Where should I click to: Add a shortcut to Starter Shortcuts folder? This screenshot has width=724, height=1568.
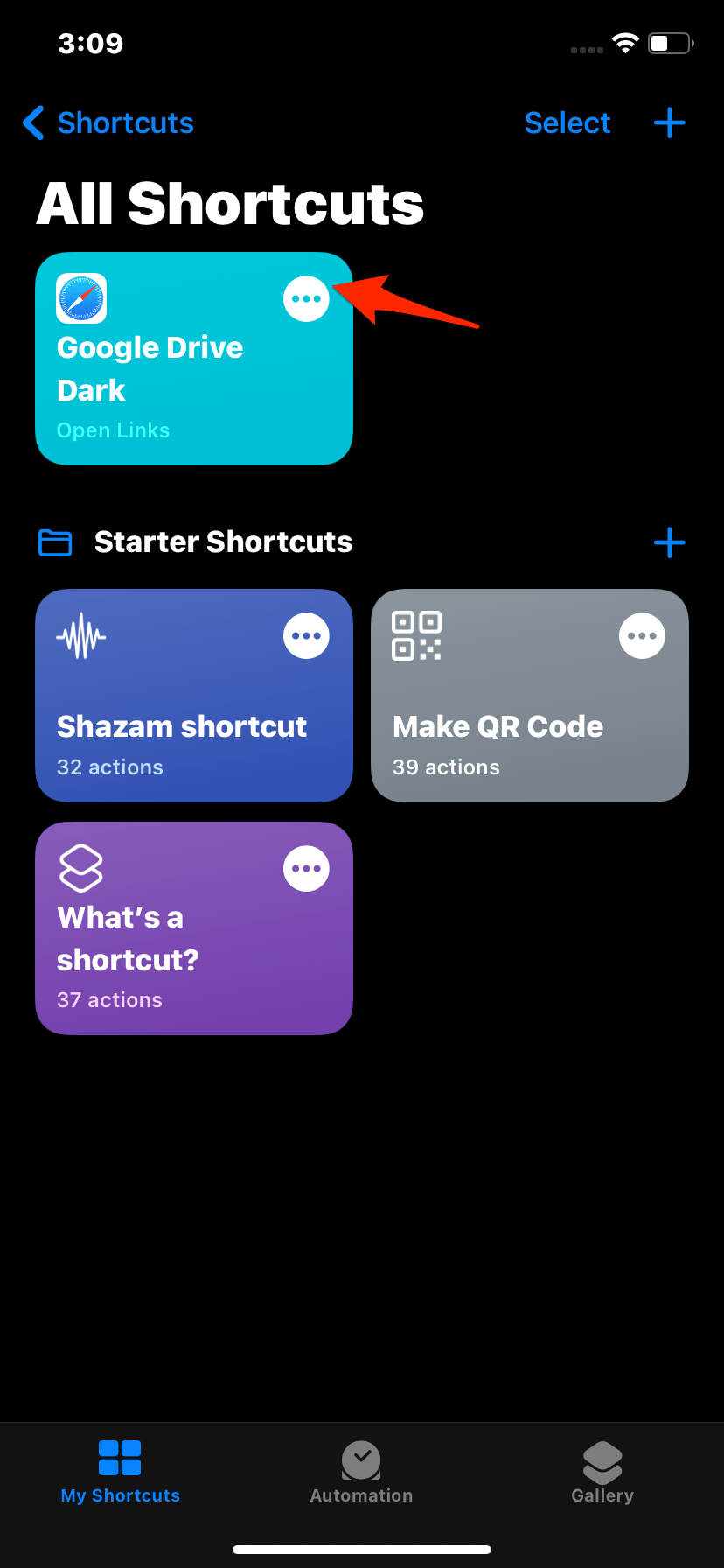click(670, 542)
